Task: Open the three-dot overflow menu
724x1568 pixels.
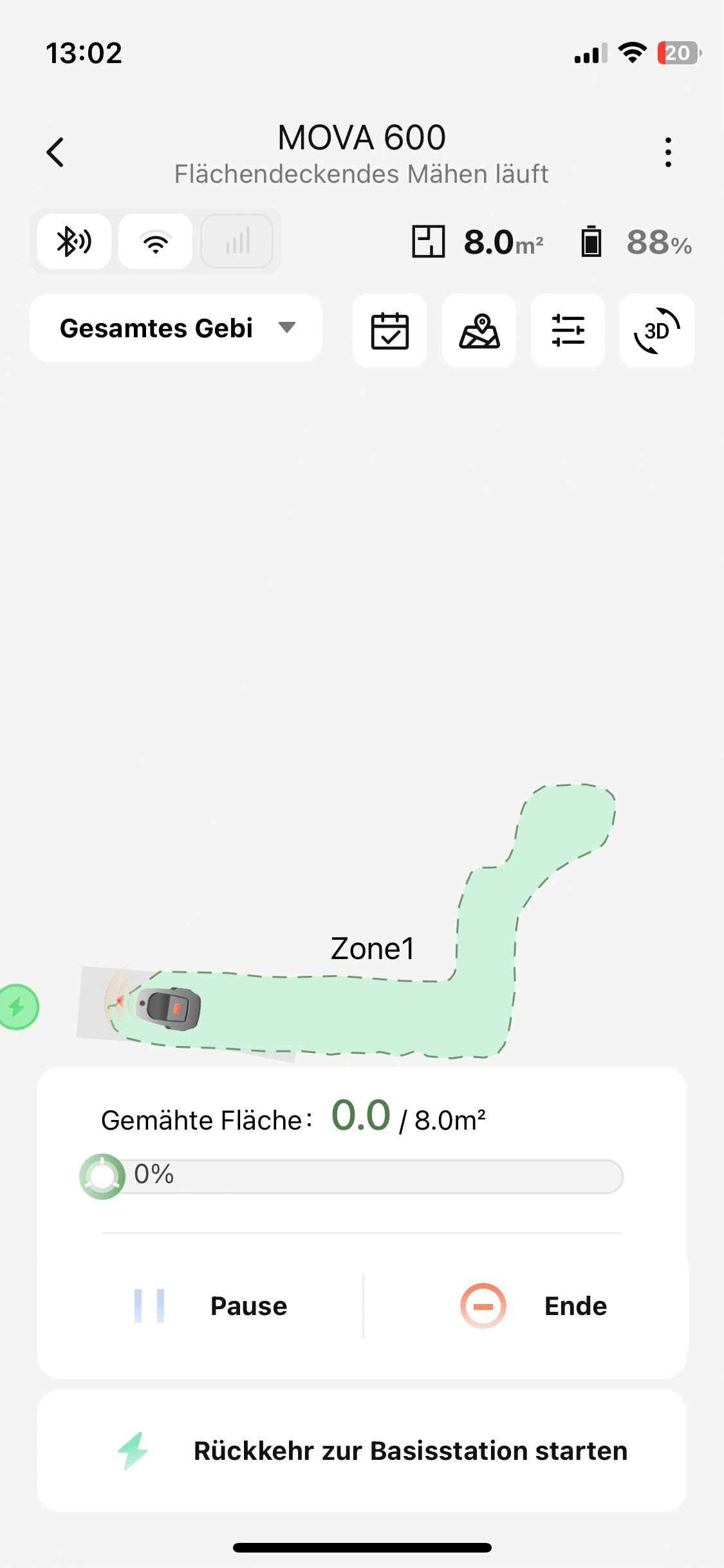Action: click(668, 153)
